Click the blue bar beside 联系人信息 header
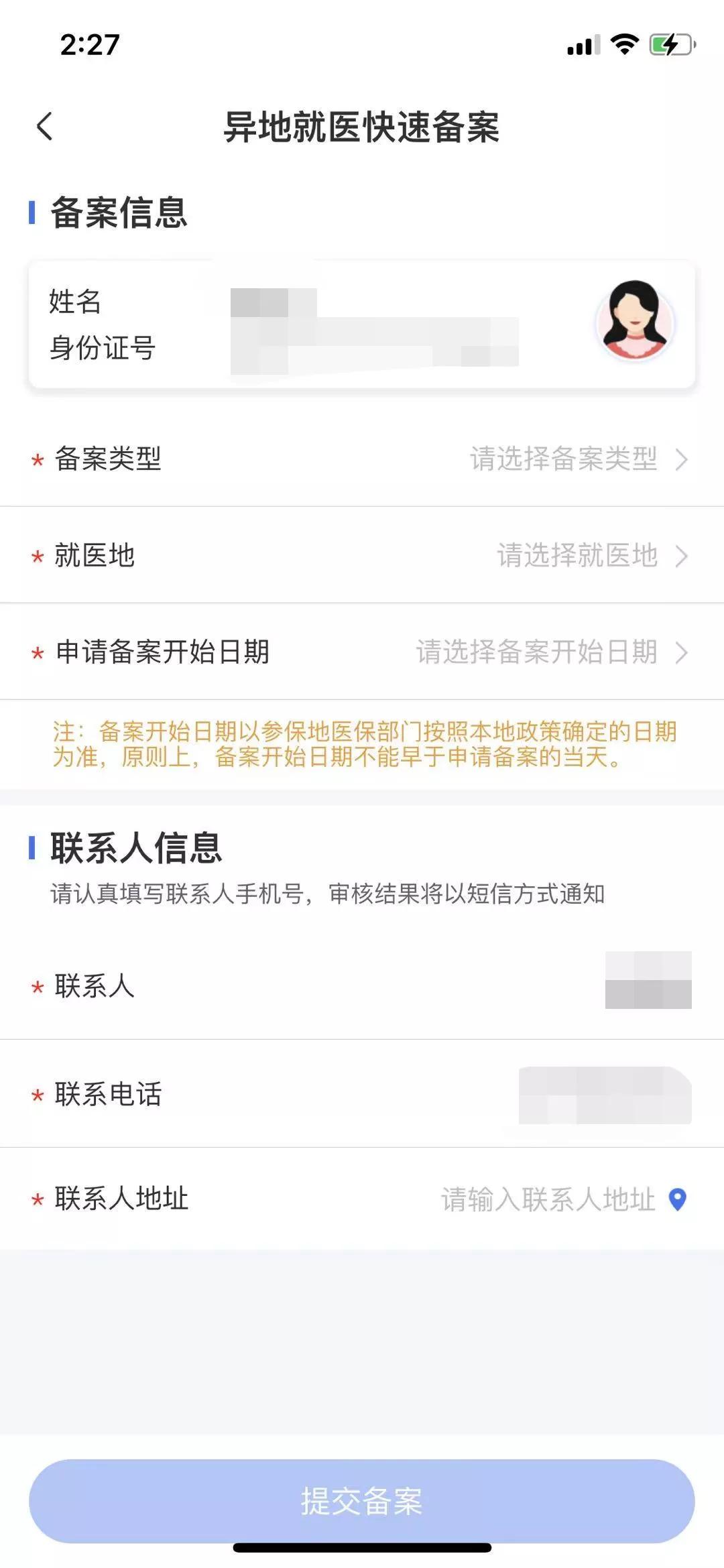 click(x=32, y=849)
